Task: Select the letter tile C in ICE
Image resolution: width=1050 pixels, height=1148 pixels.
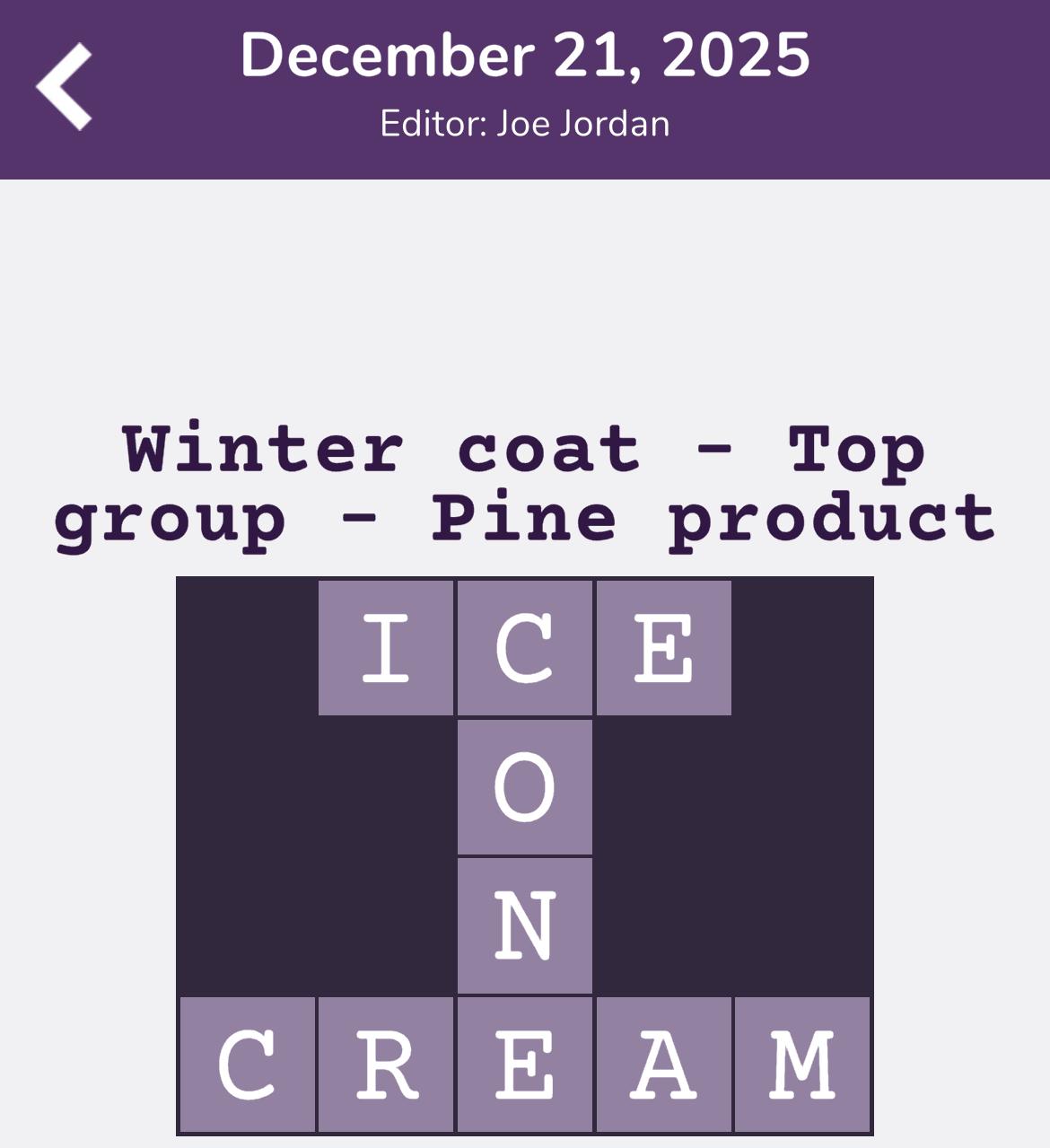Action: [525, 648]
